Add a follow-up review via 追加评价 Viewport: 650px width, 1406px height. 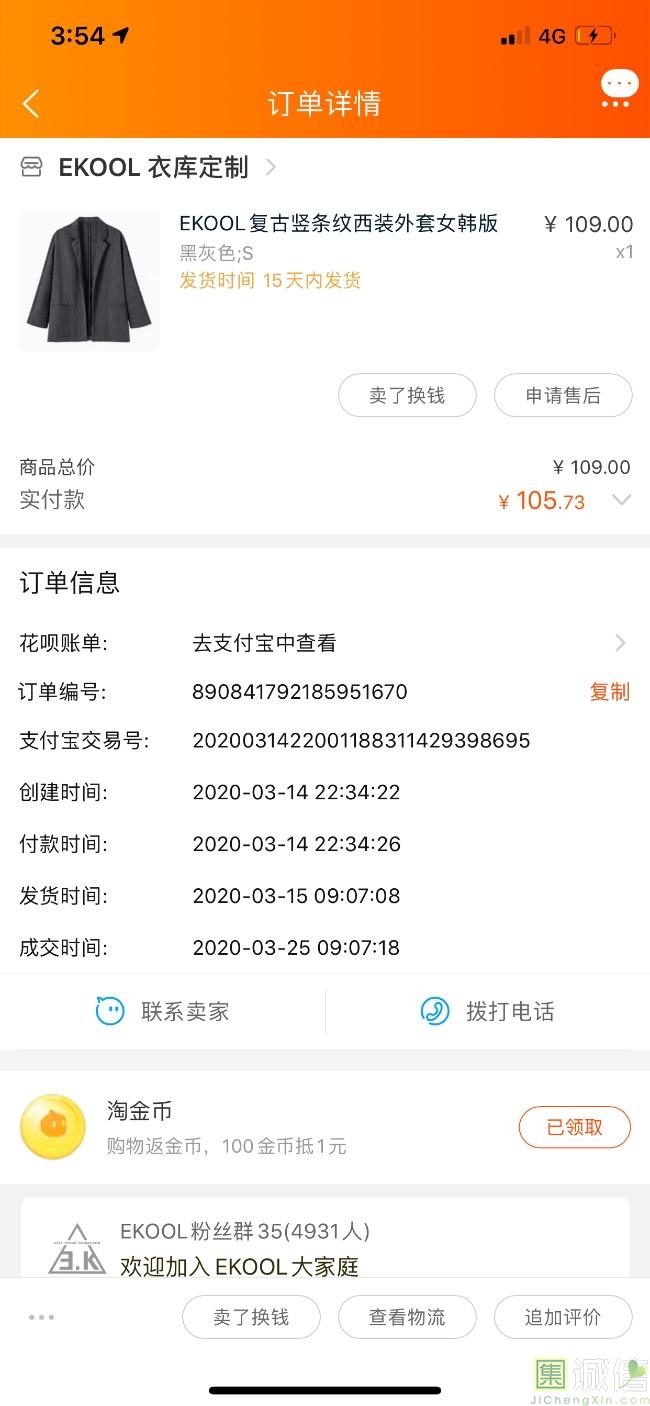click(x=563, y=1317)
